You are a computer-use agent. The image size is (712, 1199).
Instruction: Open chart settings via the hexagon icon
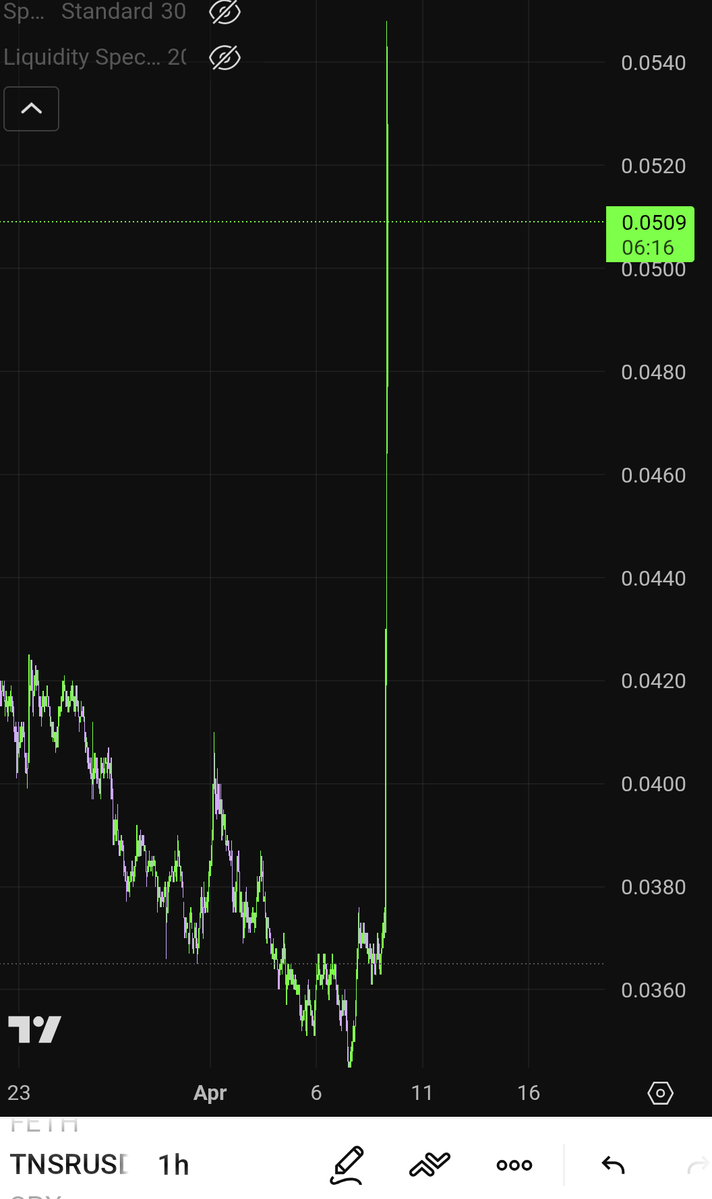[660, 1093]
